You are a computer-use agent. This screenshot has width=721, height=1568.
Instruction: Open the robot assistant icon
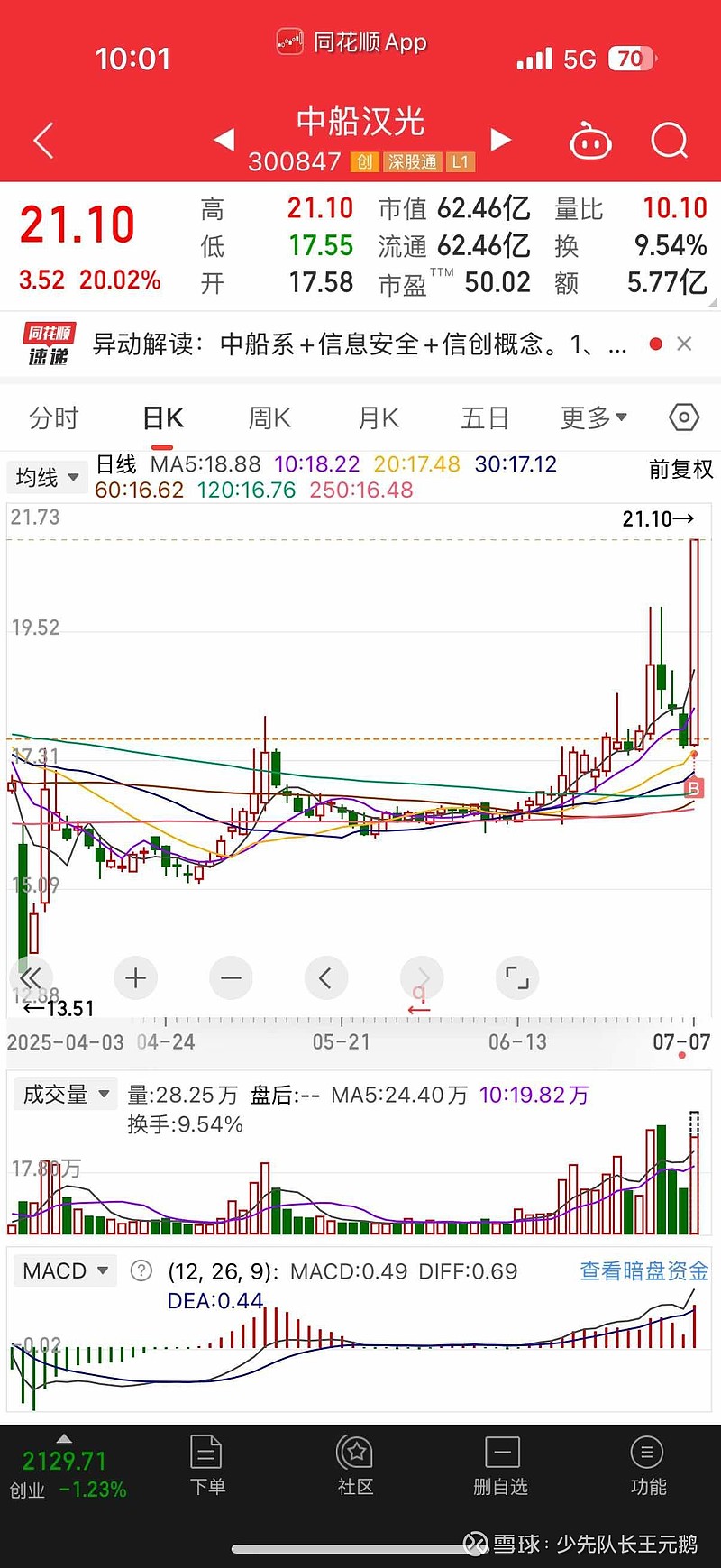tap(590, 141)
